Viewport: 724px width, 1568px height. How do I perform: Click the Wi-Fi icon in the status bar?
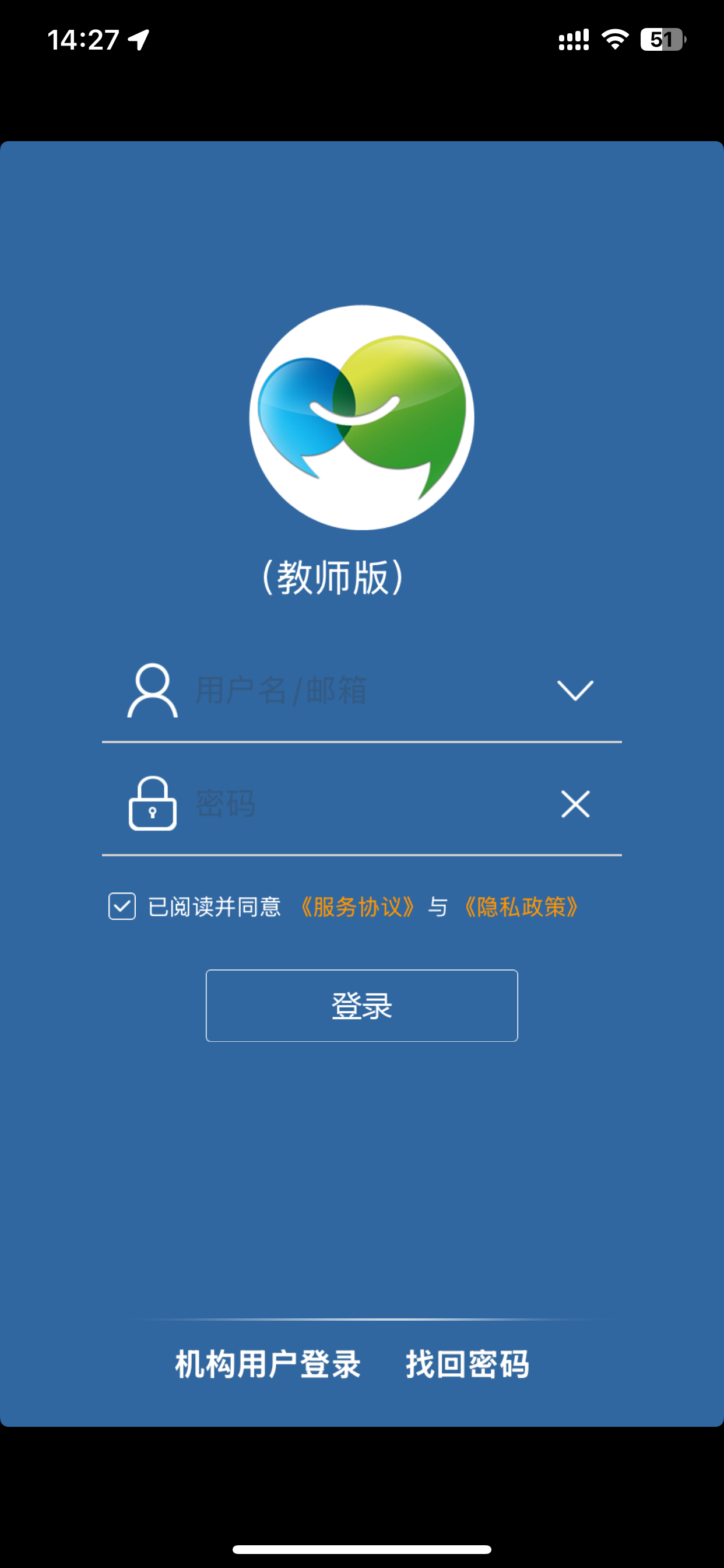[614, 38]
